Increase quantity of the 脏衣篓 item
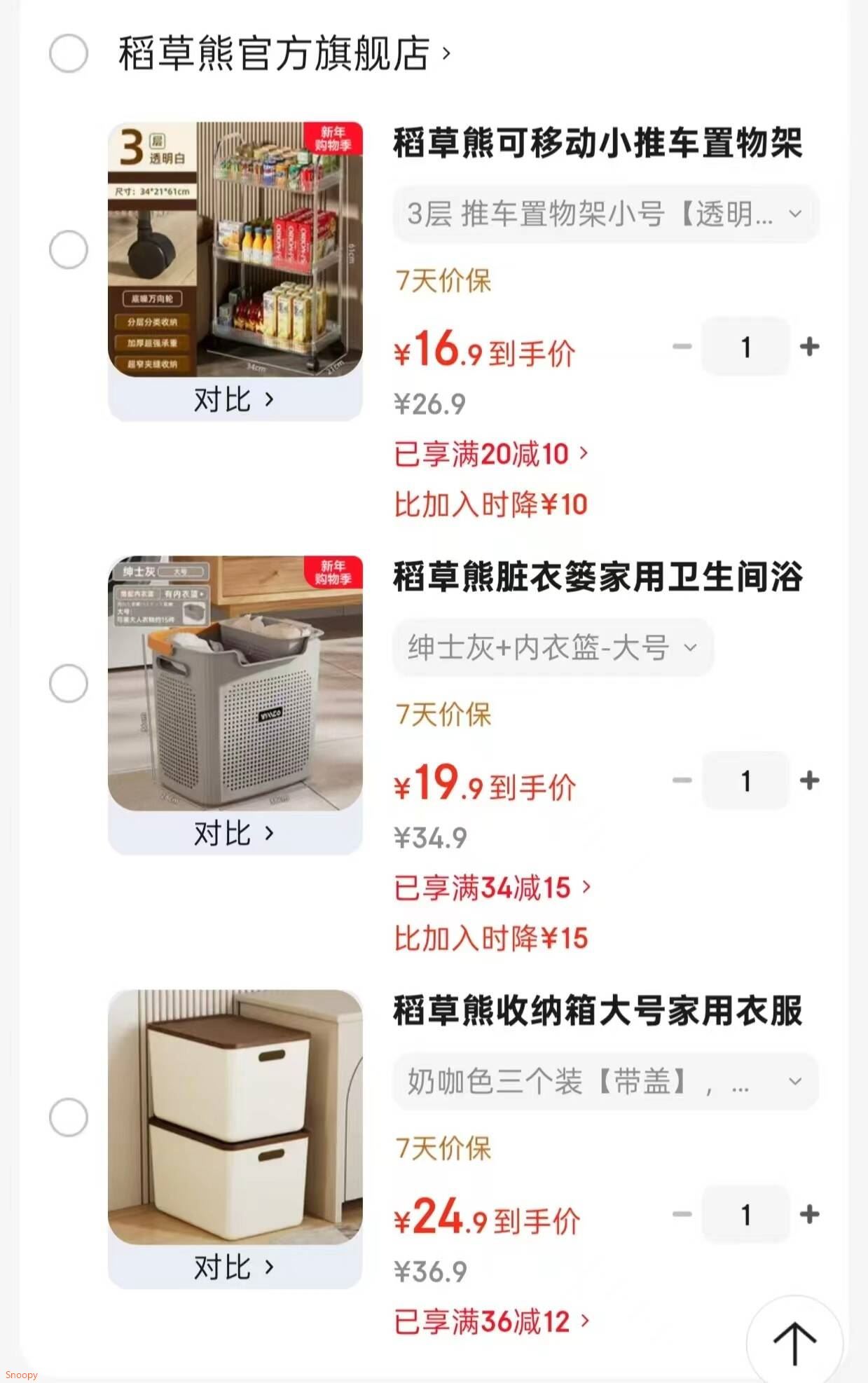This screenshot has height=1383, width=868. [809, 780]
